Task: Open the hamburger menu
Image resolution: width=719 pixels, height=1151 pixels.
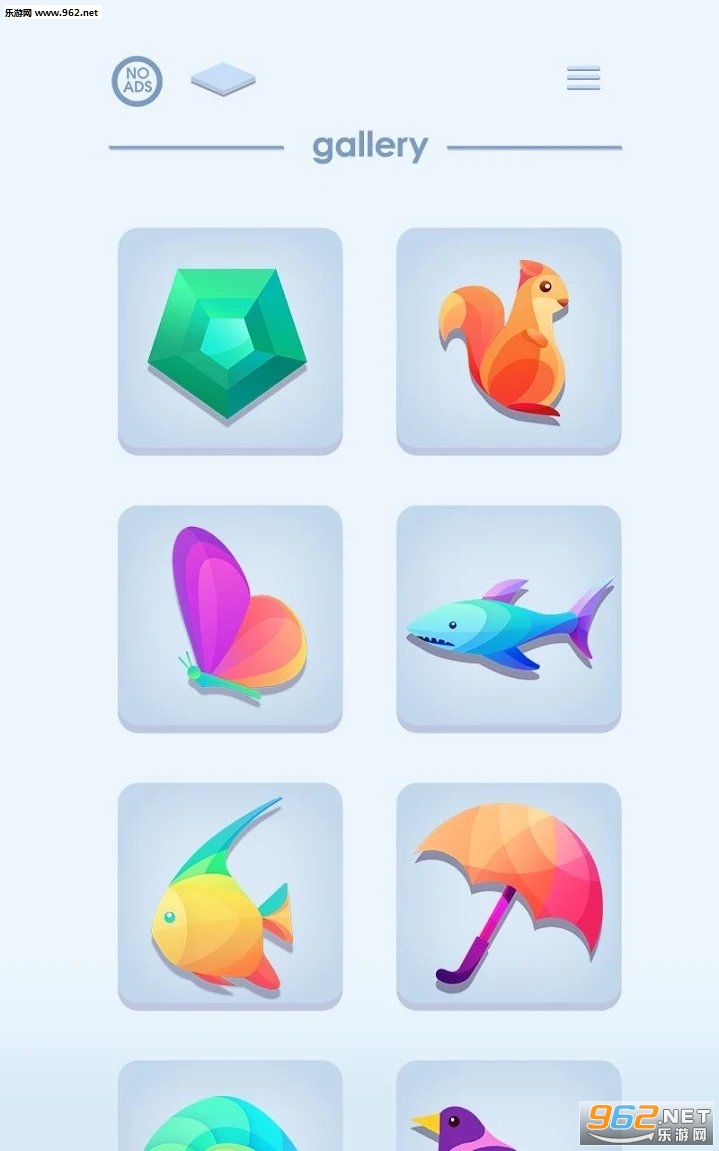Action: coord(583,78)
